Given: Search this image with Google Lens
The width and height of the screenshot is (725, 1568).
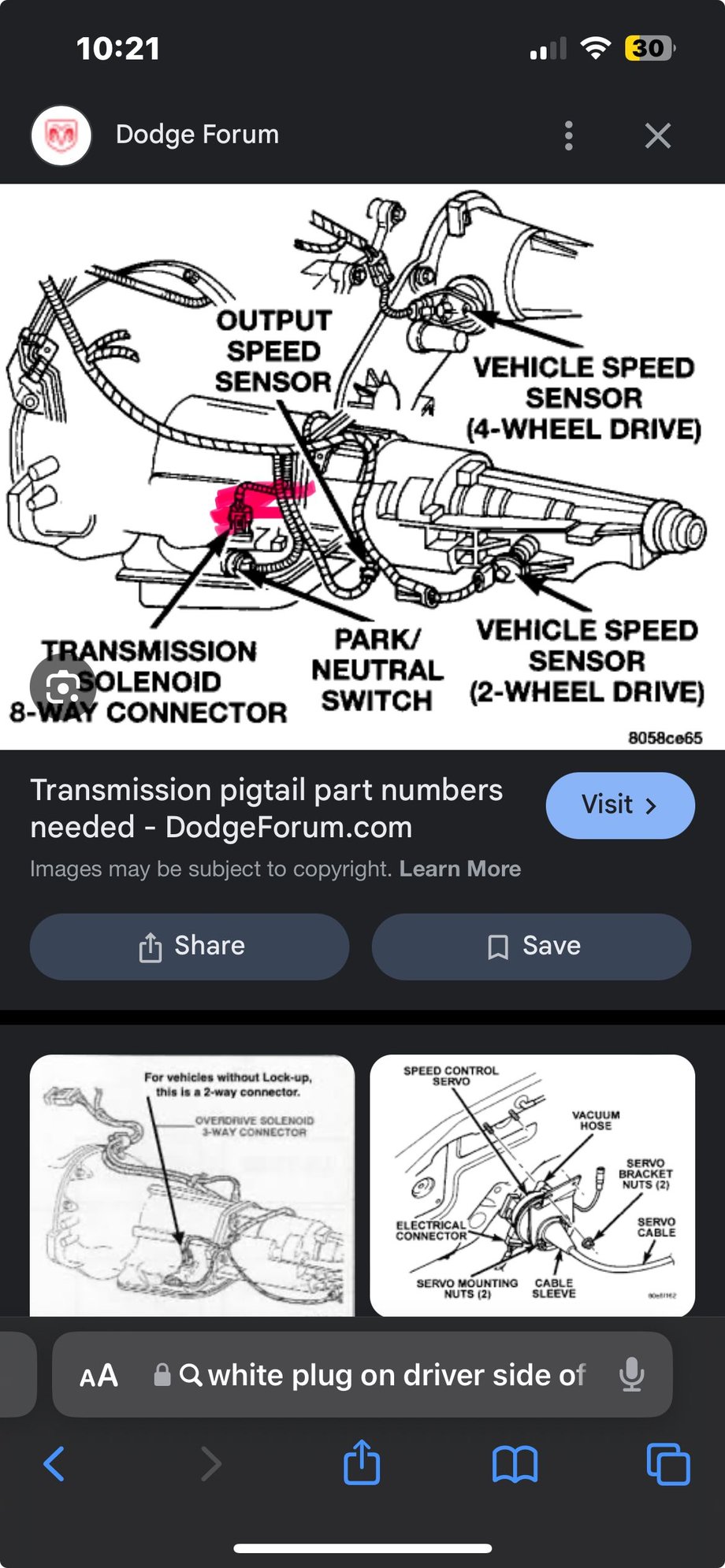Looking at the screenshot, I should pos(62,687).
